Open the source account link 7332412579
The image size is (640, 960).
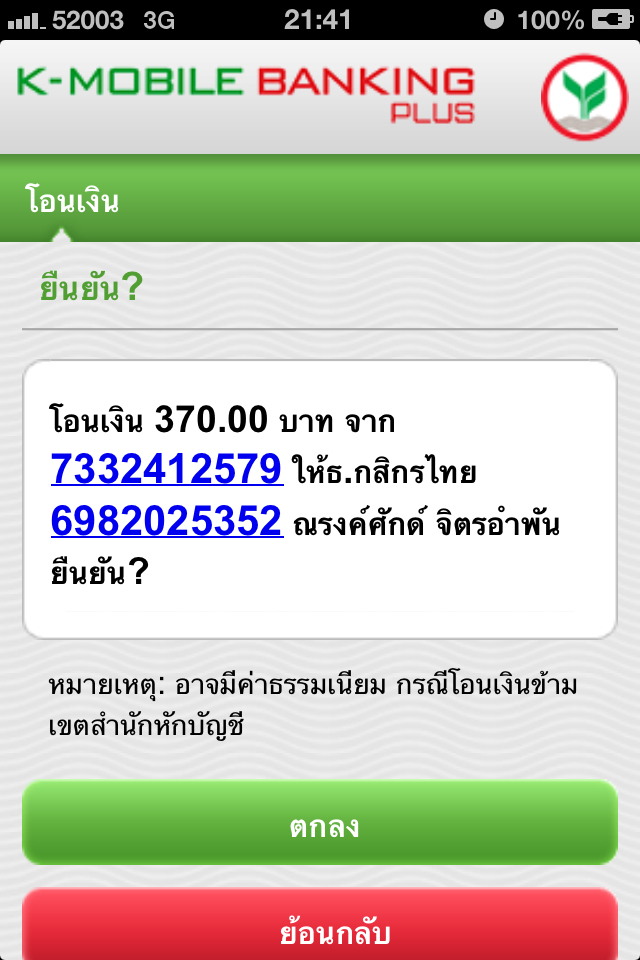click(x=167, y=468)
